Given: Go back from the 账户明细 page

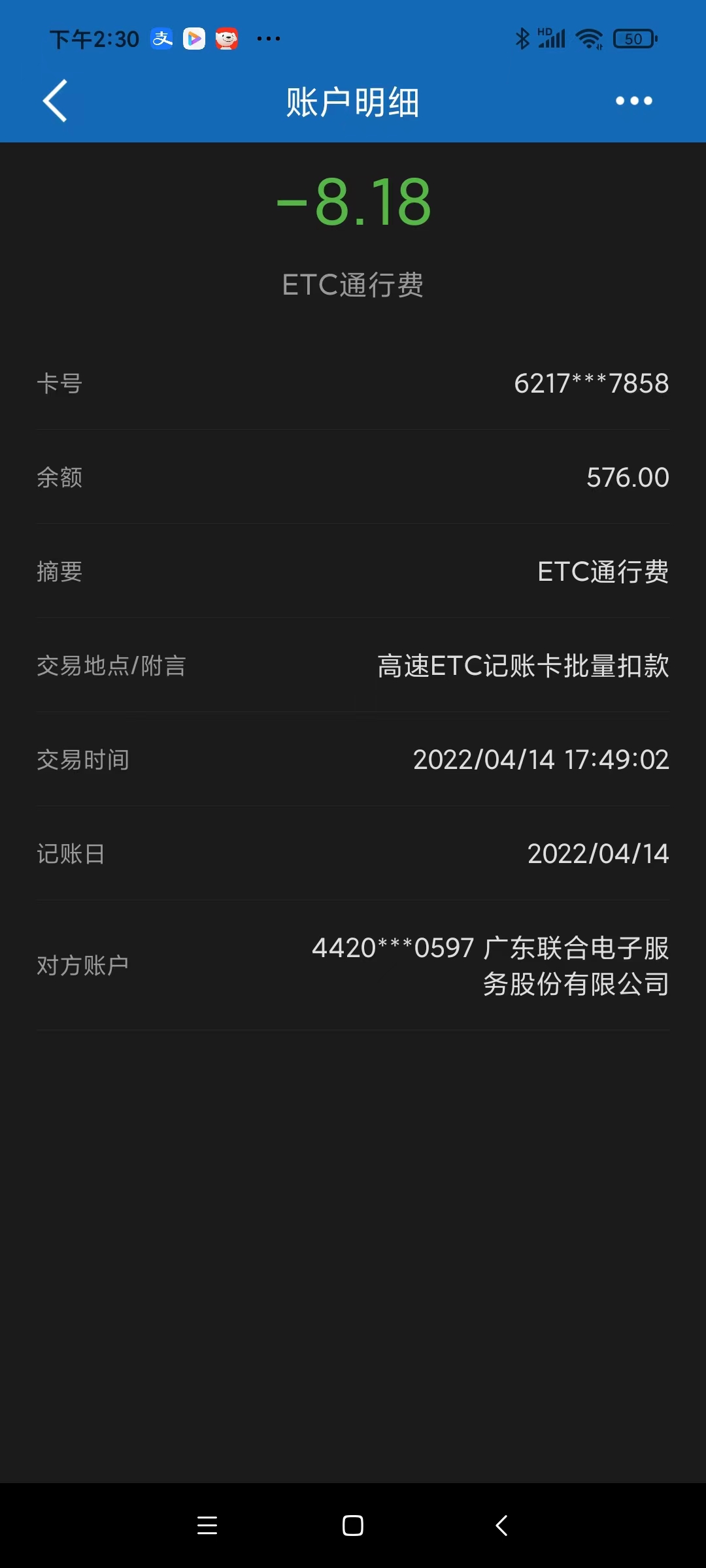Looking at the screenshot, I should coord(55,101).
